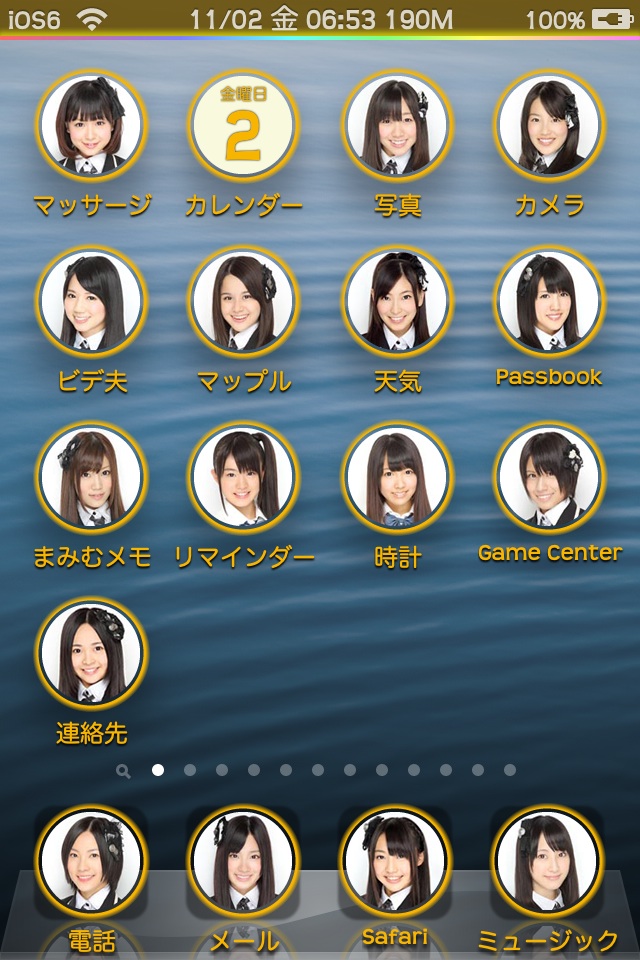Launch Safari from the dock
The width and height of the screenshot is (640, 960).
tap(395, 862)
